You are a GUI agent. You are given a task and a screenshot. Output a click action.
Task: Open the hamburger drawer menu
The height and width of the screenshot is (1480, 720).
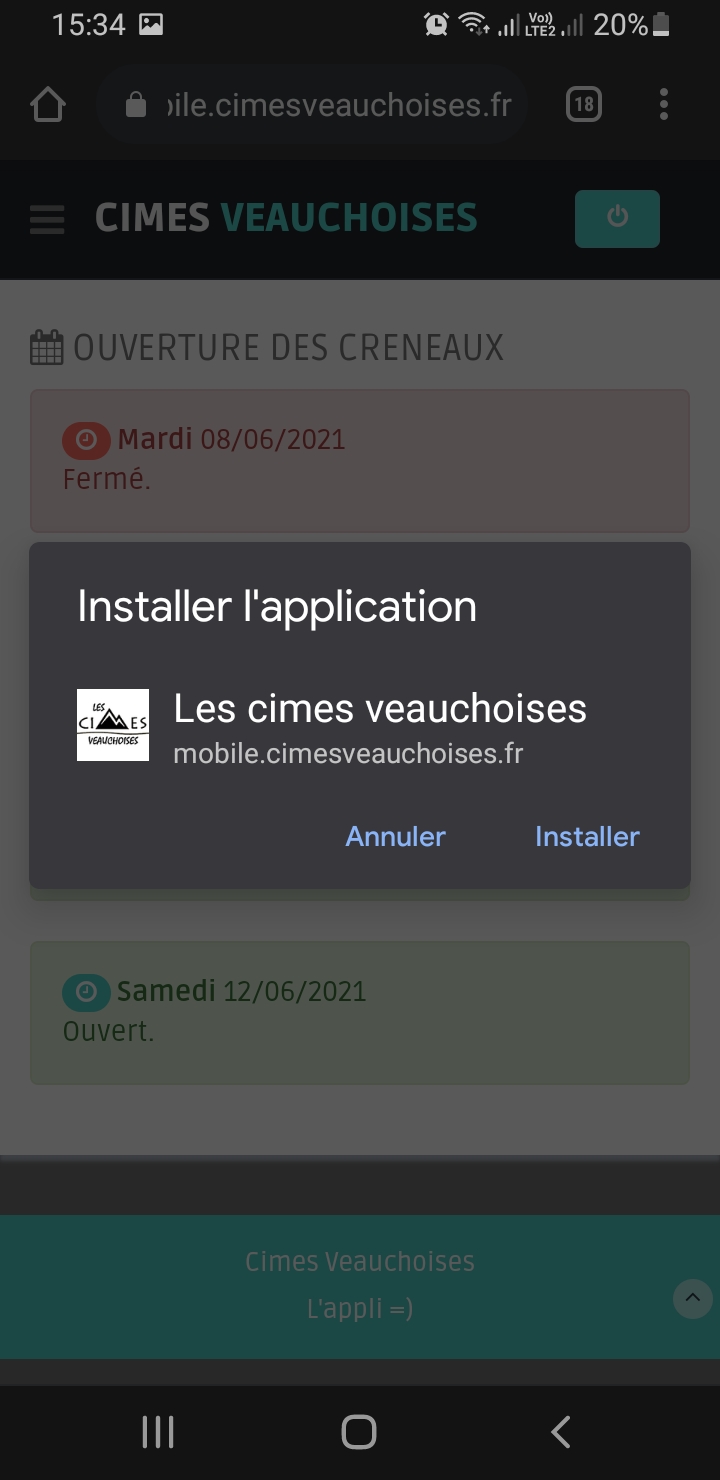click(47, 219)
